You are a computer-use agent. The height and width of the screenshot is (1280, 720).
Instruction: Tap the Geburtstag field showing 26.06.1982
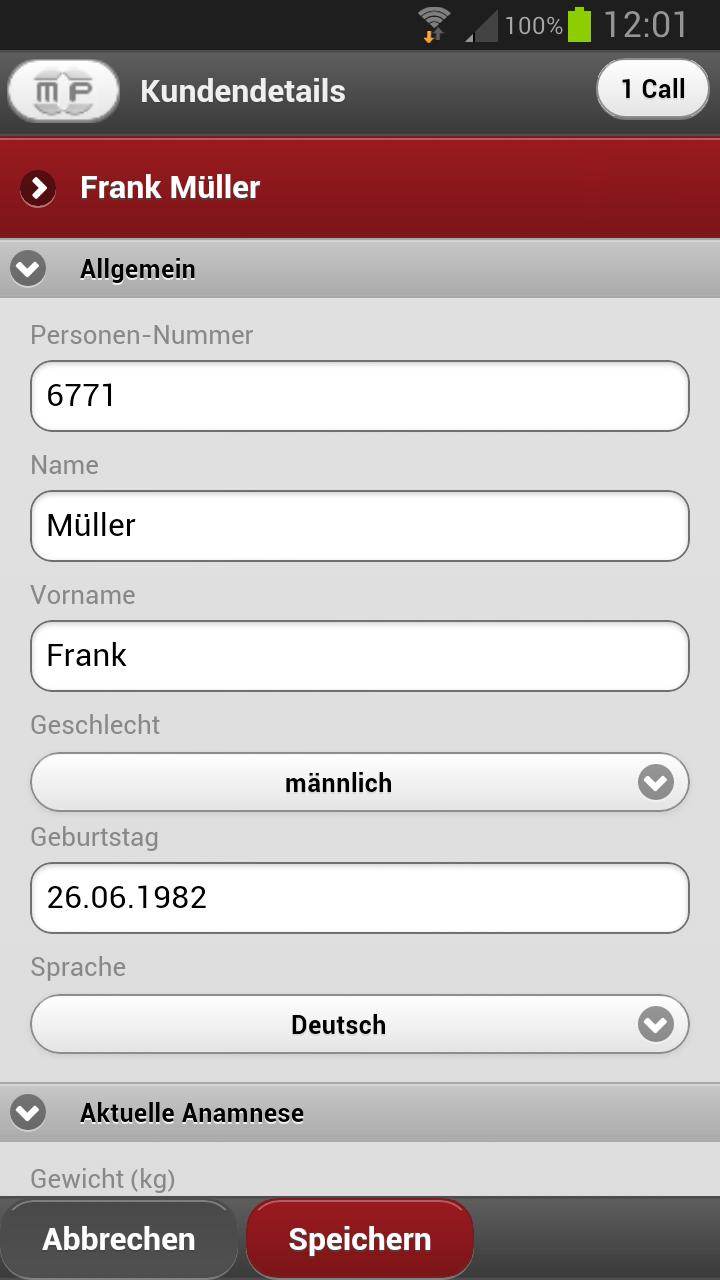coord(360,898)
